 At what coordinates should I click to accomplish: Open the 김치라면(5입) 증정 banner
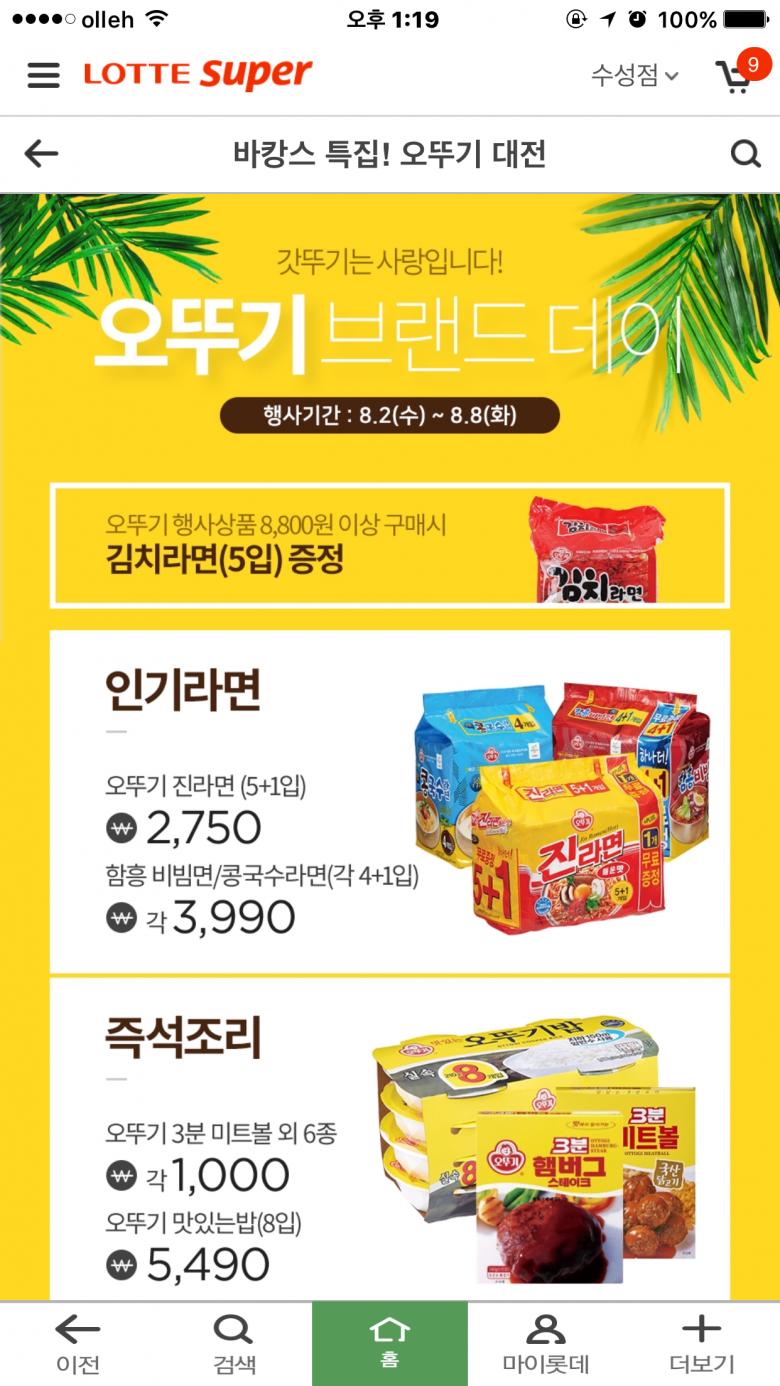[390, 546]
